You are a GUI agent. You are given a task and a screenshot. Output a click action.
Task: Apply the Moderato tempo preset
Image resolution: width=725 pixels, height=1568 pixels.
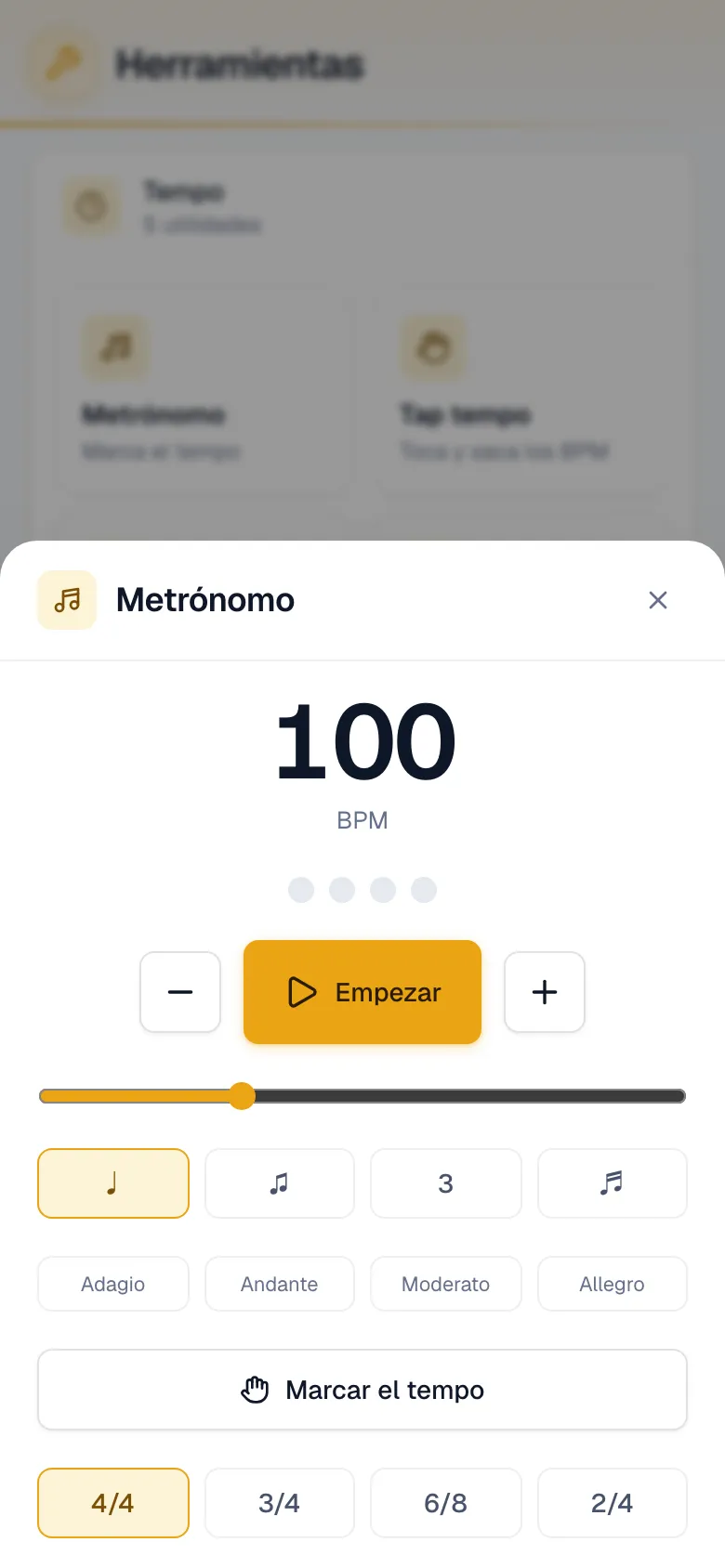click(446, 1284)
